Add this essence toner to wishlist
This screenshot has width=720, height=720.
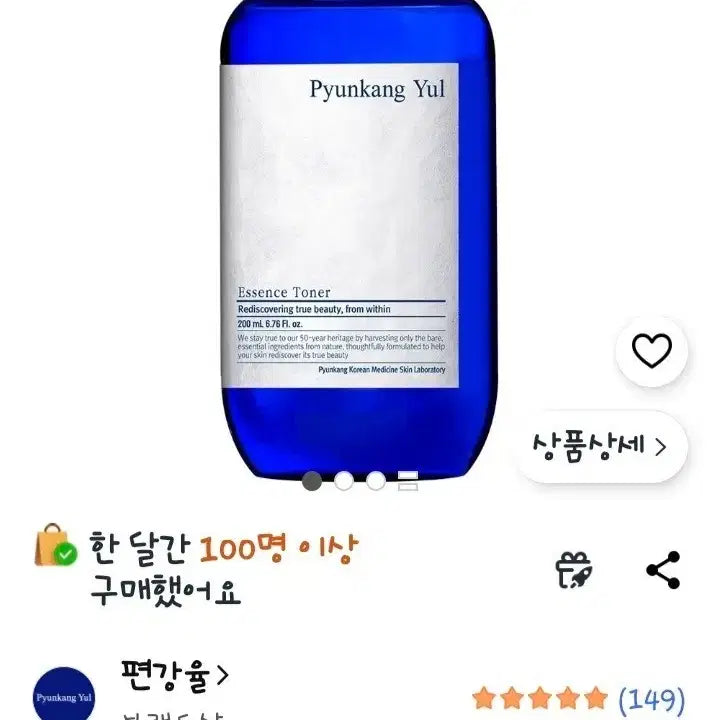(651, 351)
